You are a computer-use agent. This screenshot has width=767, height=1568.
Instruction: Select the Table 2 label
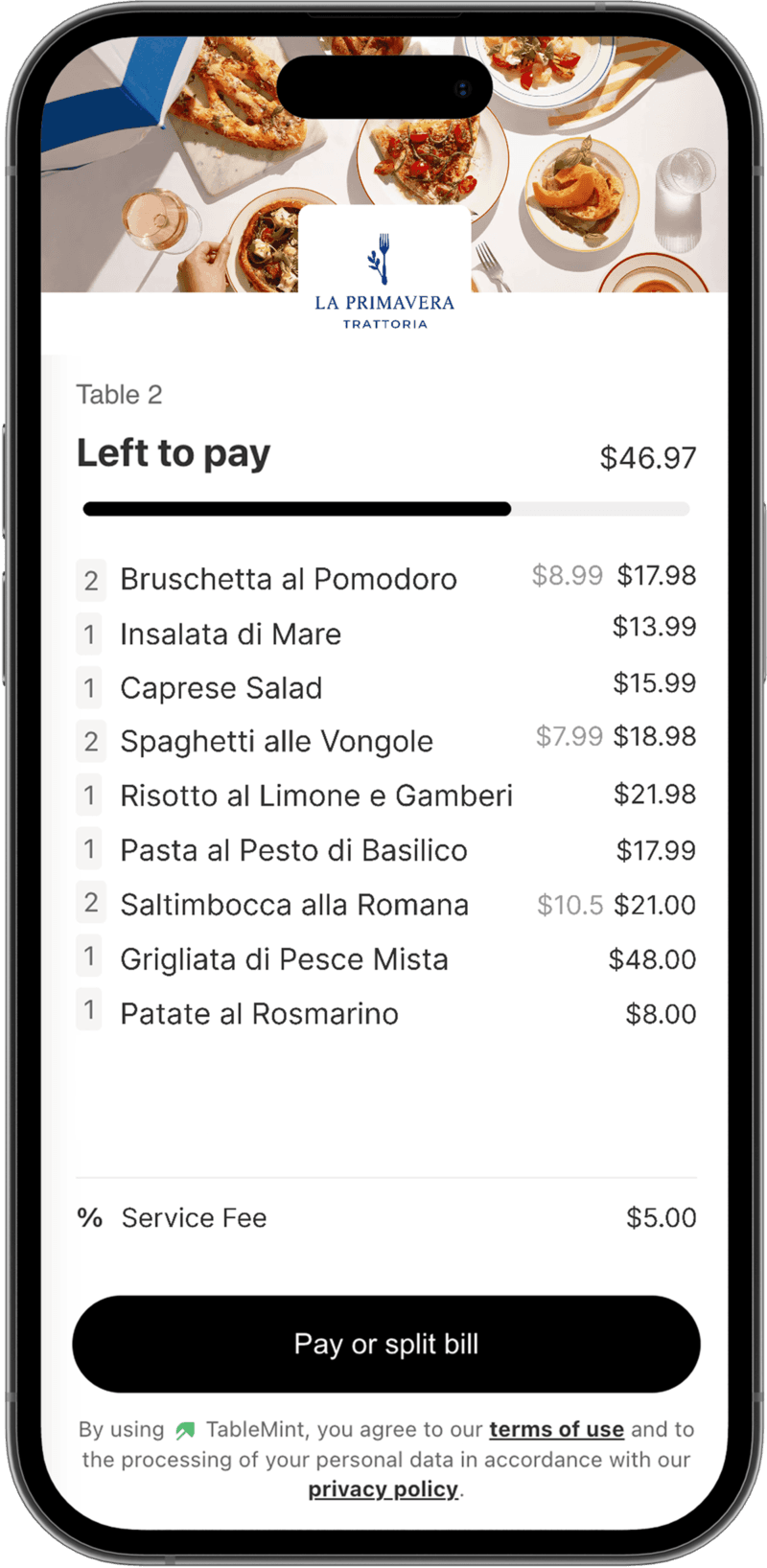point(120,394)
